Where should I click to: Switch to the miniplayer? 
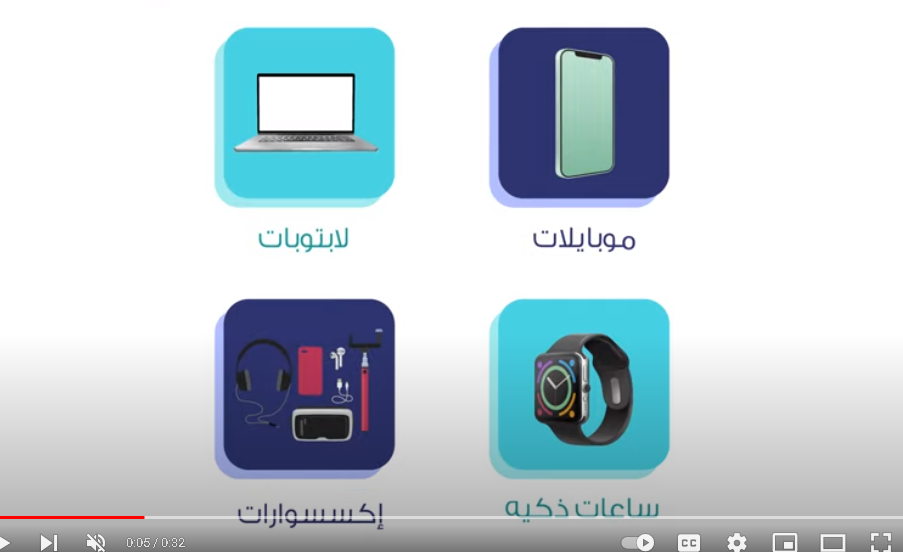tap(785, 542)
